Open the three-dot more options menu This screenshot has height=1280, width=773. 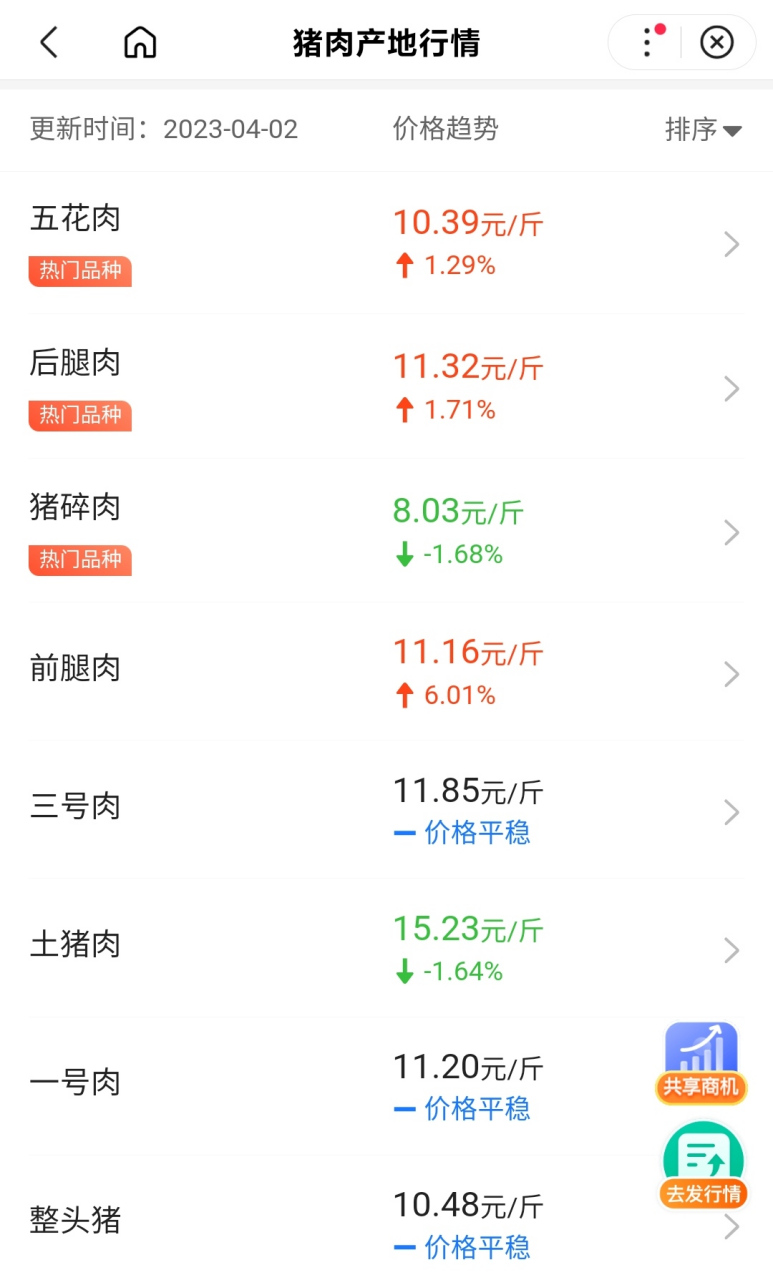click(646, 42)
